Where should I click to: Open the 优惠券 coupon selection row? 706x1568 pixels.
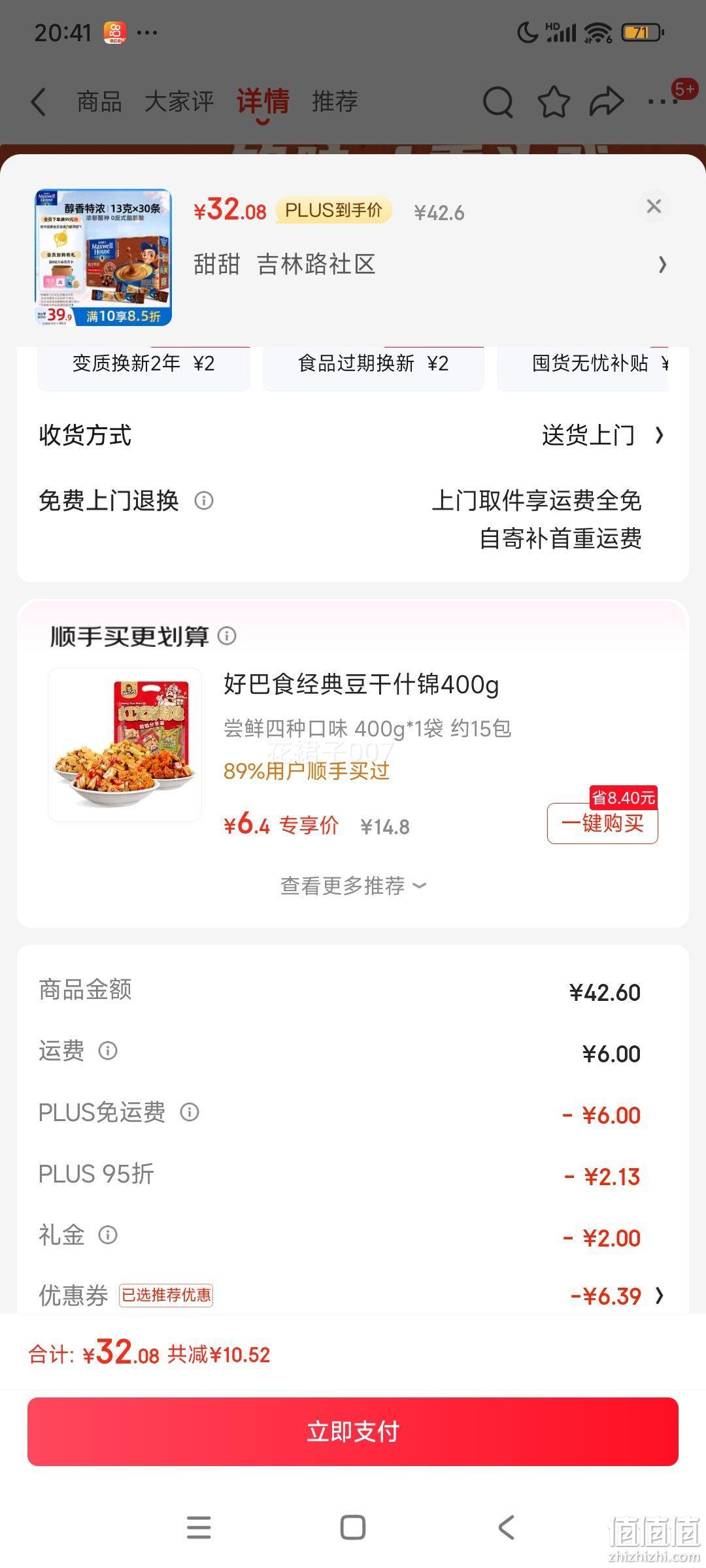pos(353,1295)
